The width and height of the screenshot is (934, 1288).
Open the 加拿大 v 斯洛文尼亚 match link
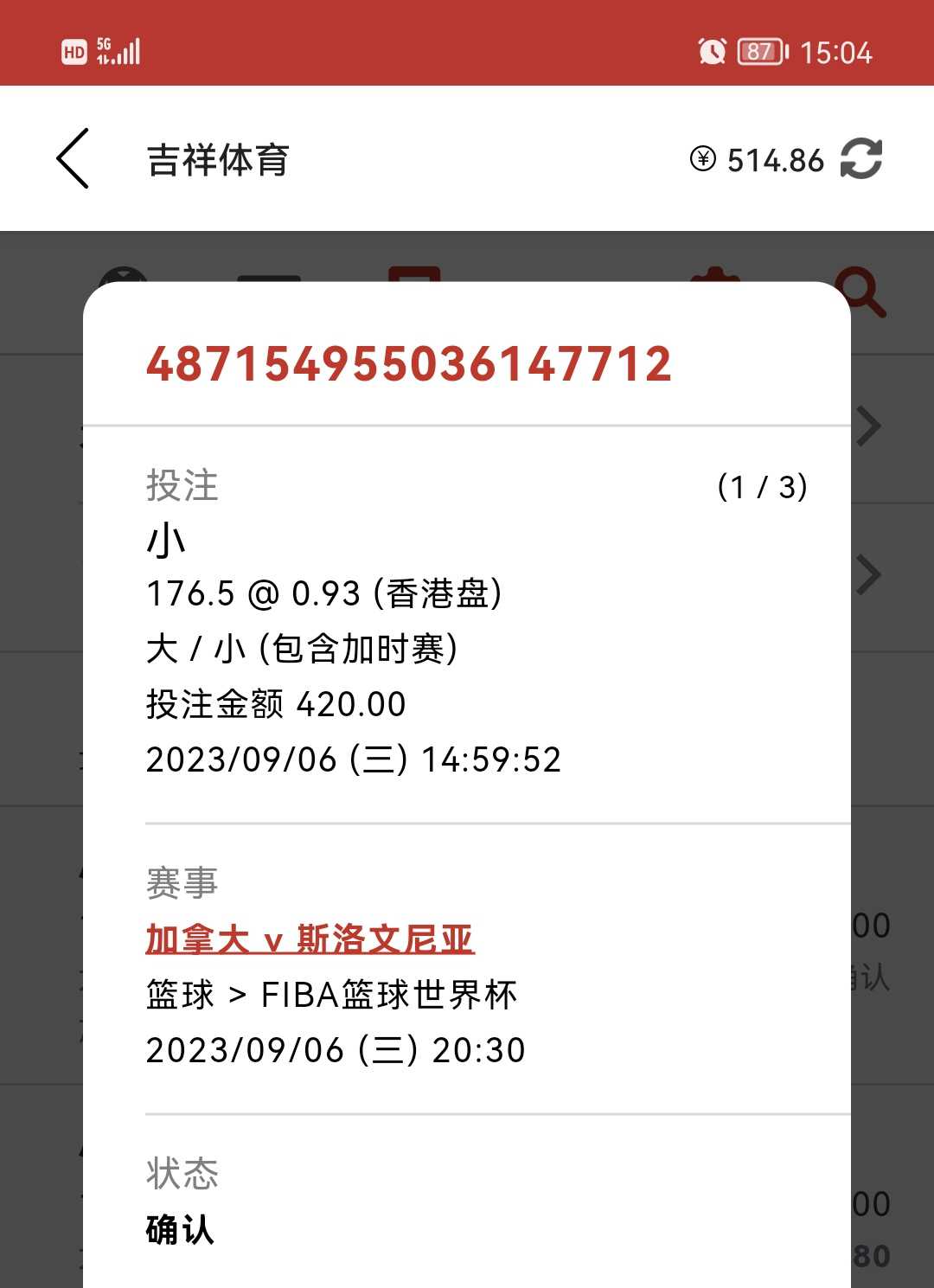(x=310, y=939)
